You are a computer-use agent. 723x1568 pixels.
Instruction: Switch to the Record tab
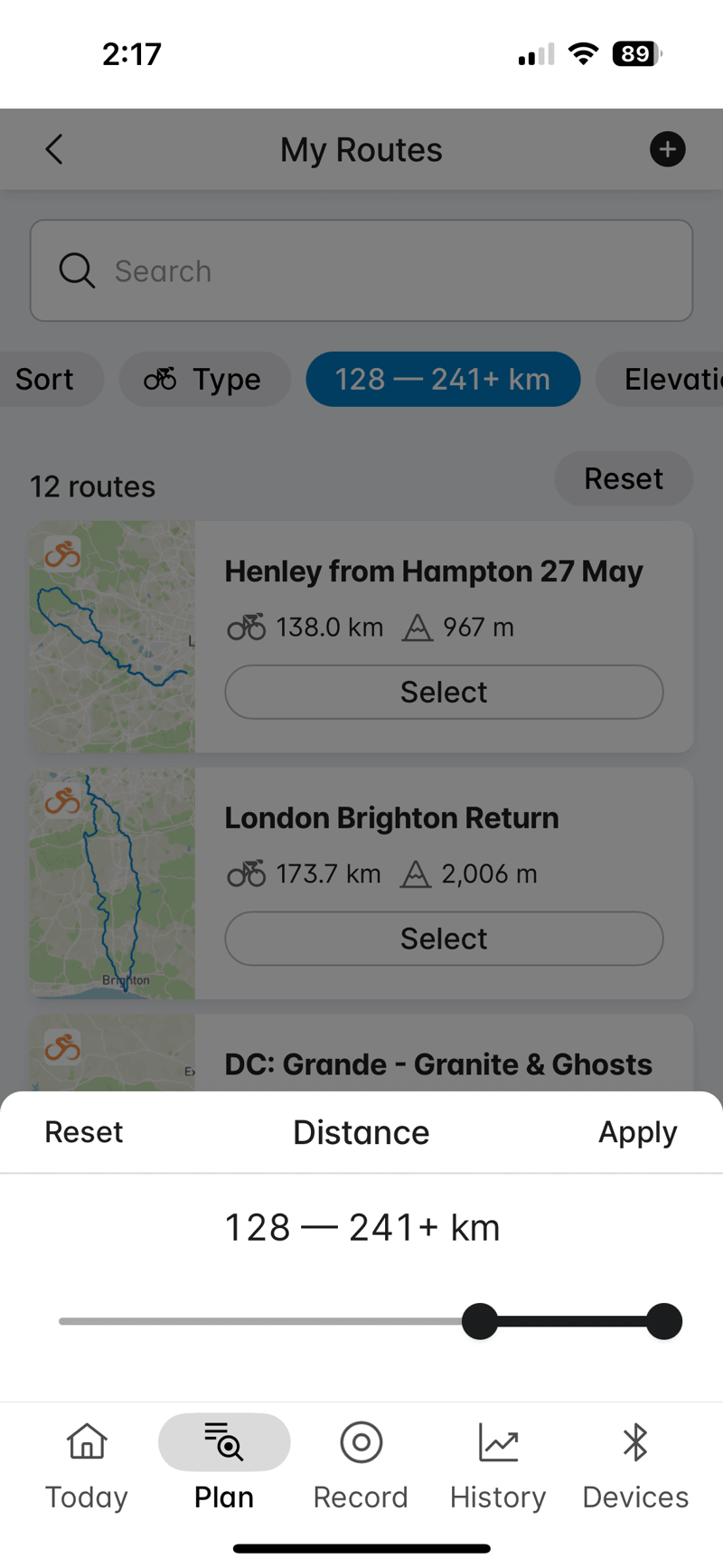point(361,1465)
